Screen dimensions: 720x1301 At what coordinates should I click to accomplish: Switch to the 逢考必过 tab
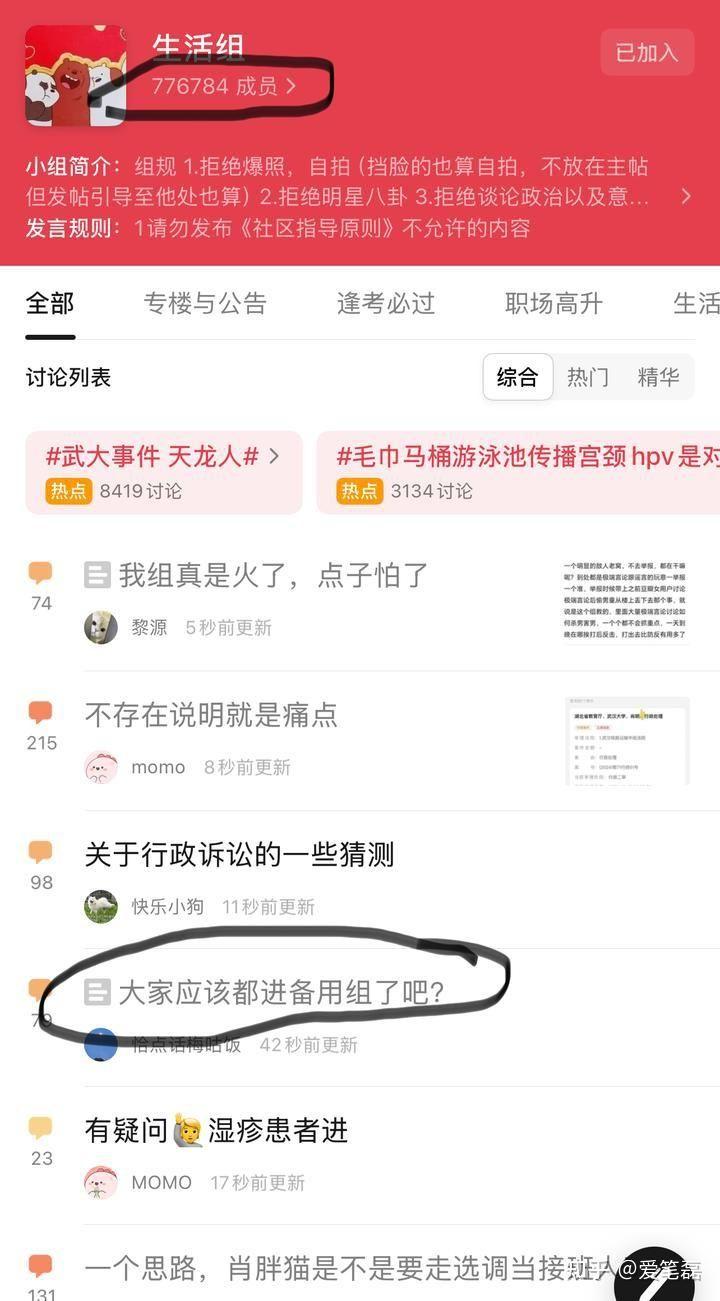pos(386,303)
